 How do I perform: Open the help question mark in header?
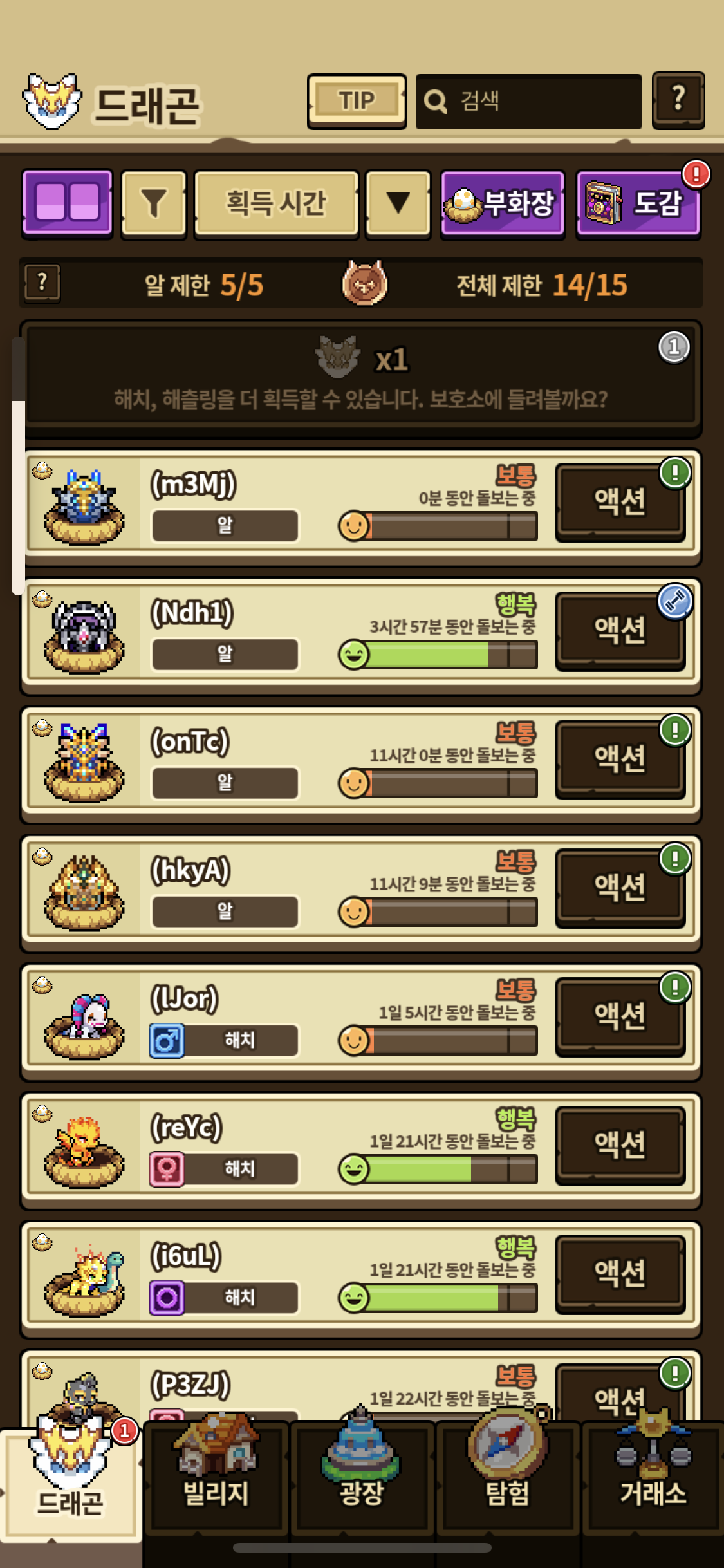pos(678,100)
